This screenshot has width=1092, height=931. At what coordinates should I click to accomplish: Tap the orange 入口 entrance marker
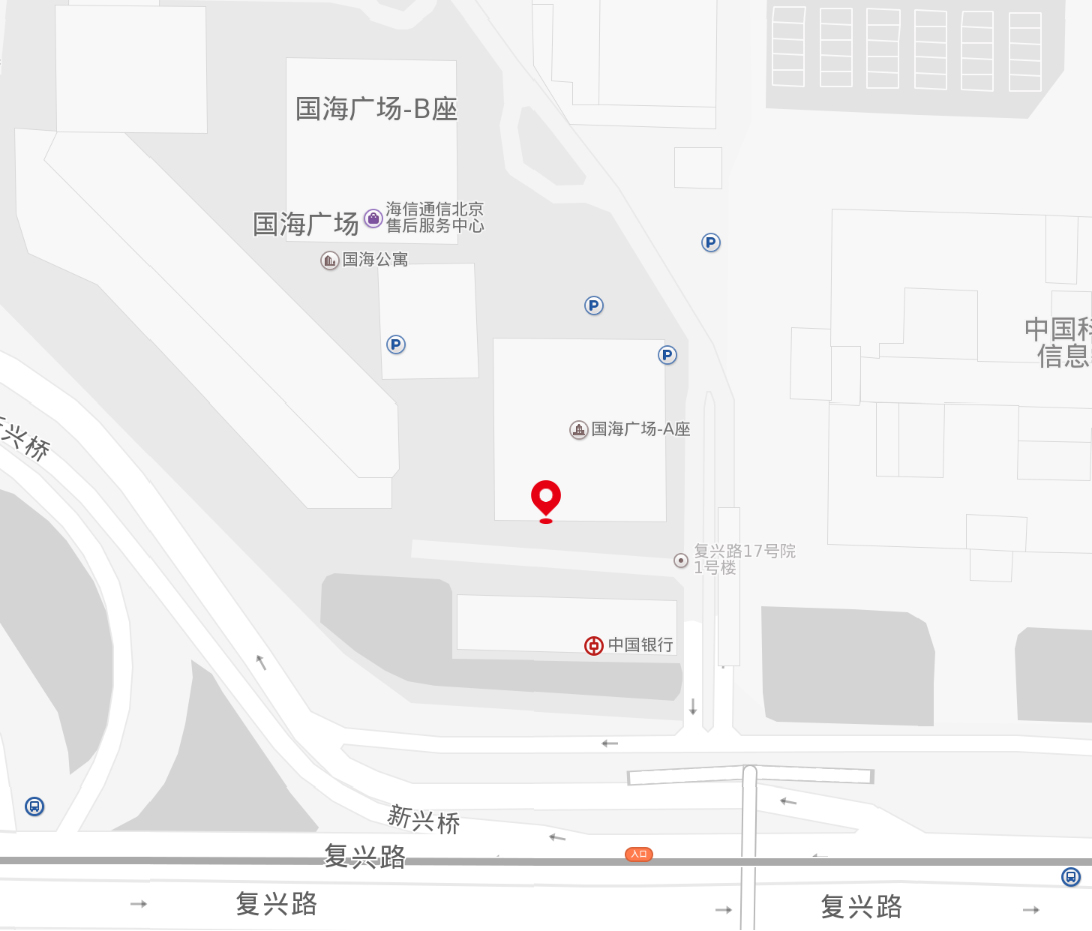(638, 854)
